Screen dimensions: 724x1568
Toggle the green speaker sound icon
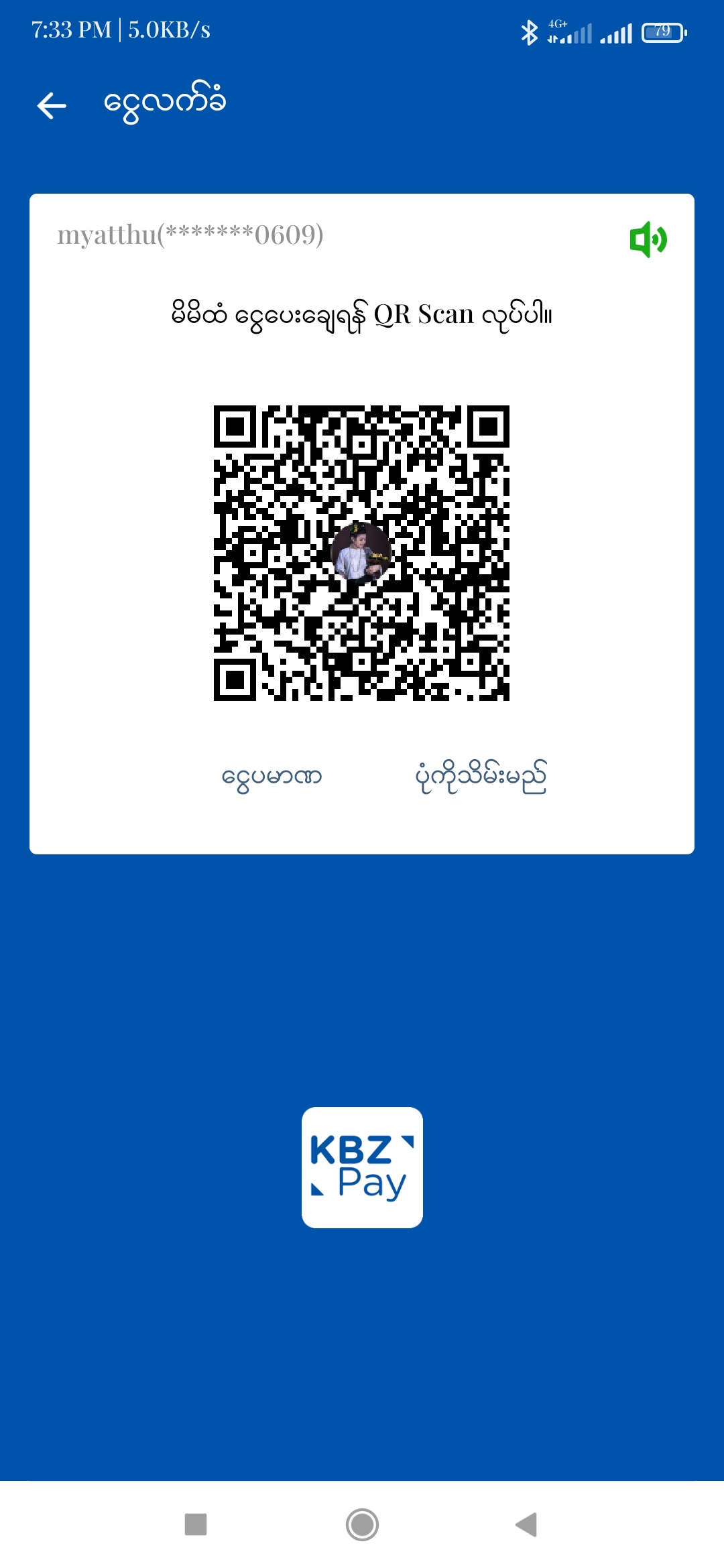[648, 239]
